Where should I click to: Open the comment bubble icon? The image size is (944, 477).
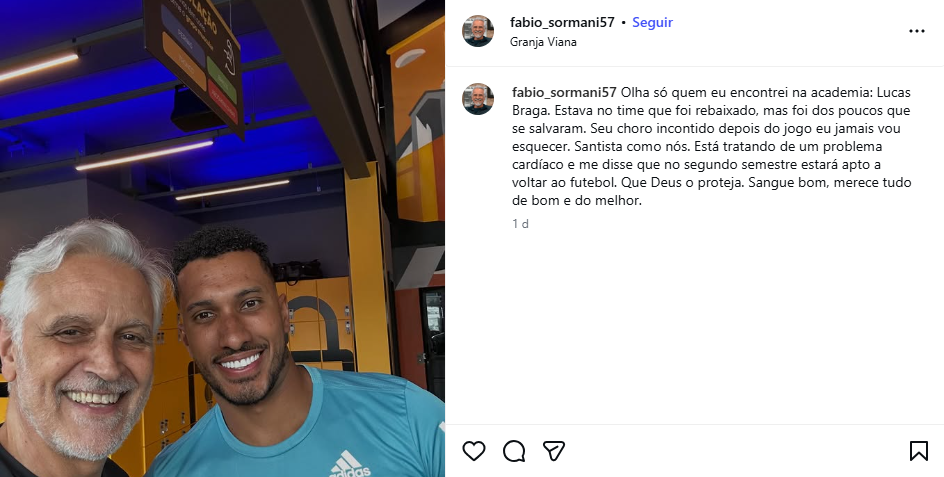pos(514,451)
